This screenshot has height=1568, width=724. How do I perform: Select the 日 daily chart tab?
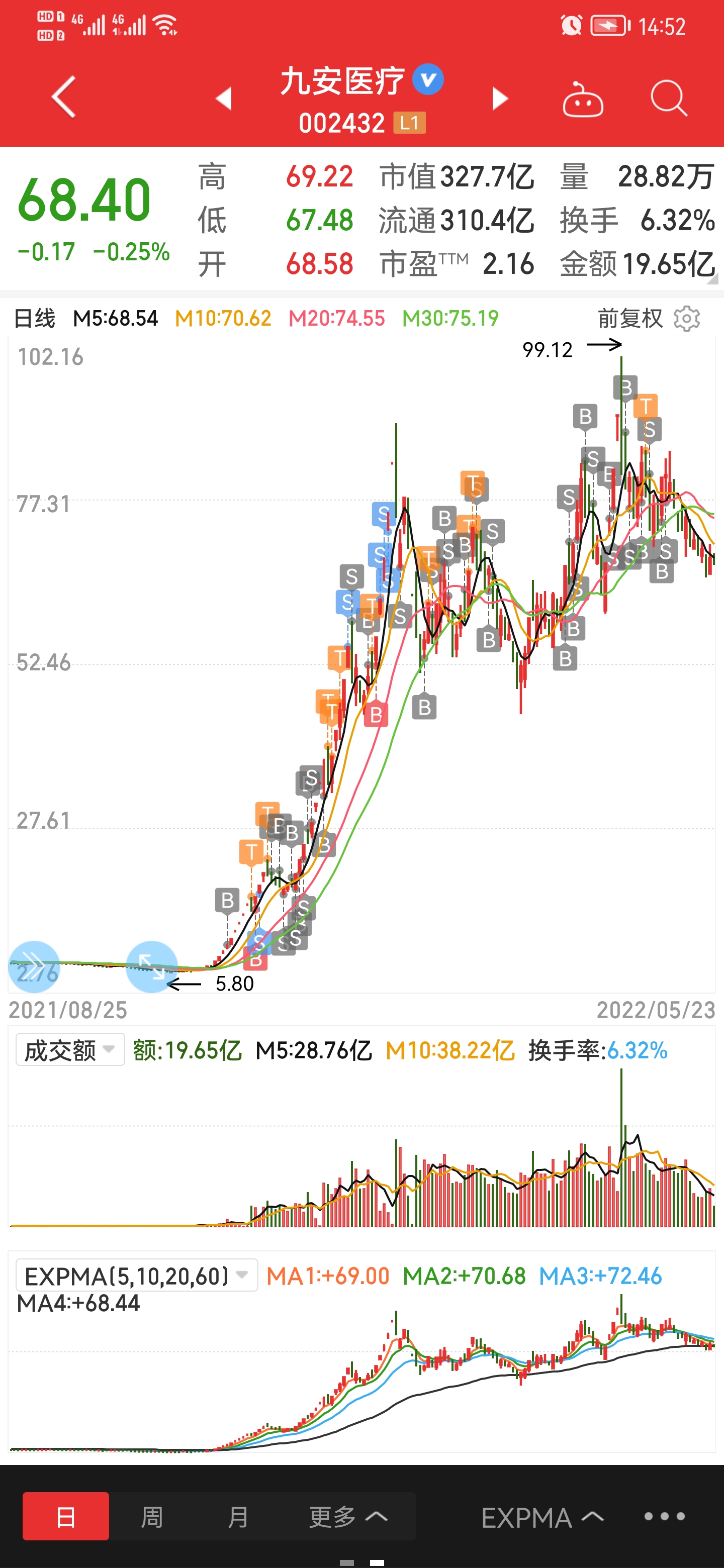point(66,1516)
